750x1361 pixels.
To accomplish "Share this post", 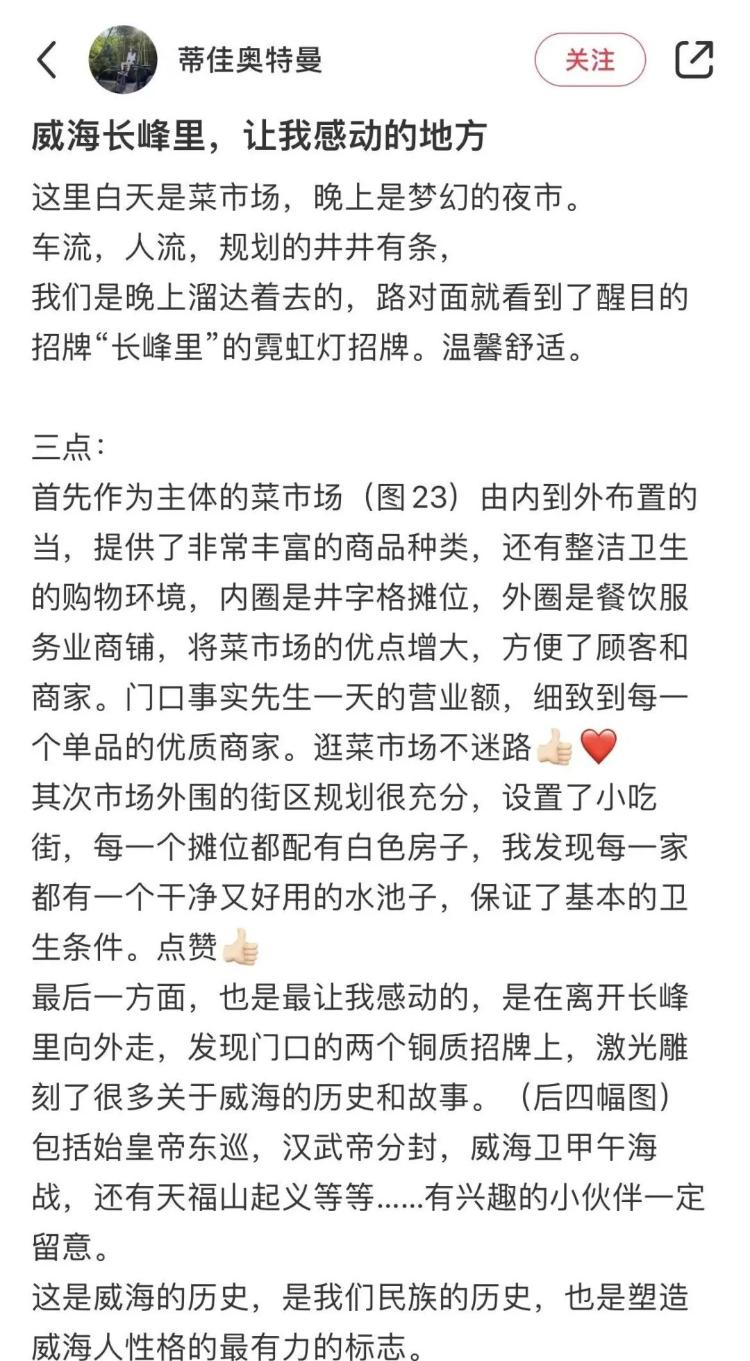I will 694,60.
